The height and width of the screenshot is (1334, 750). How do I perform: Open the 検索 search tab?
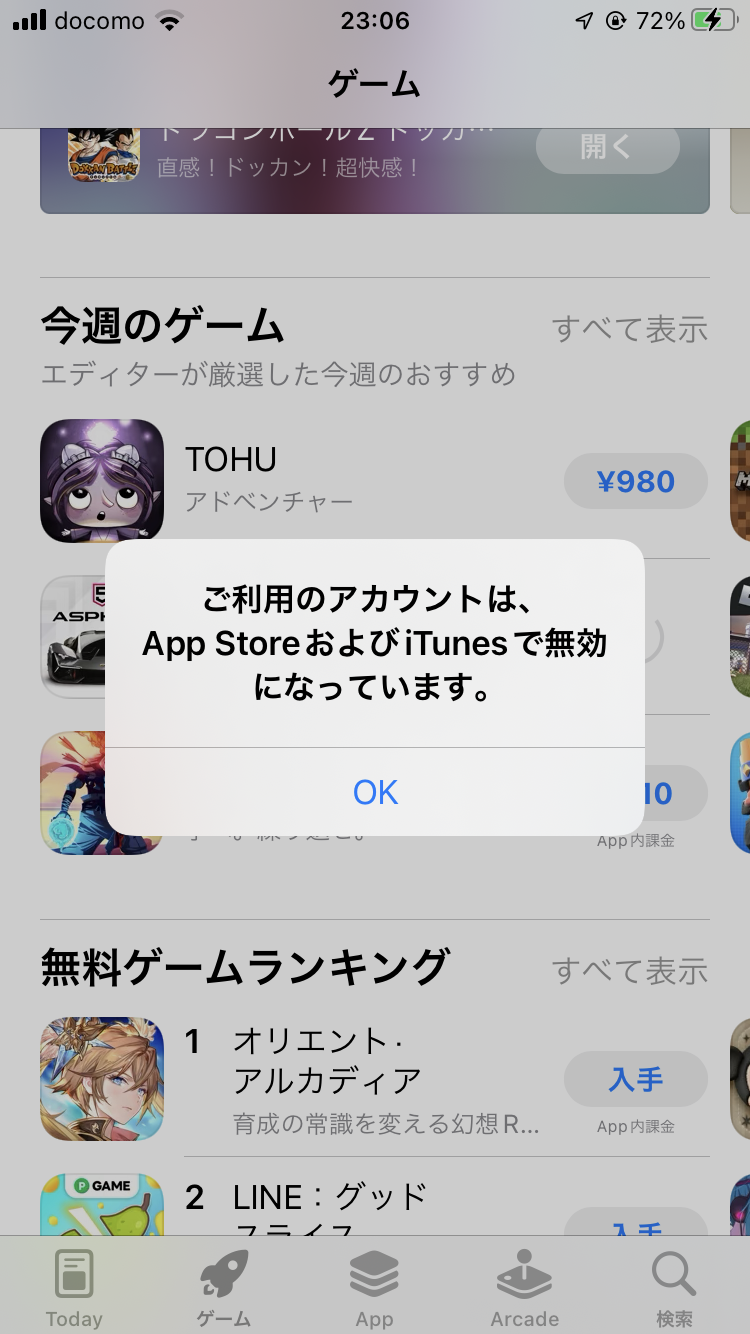[x=674, y=1288]
